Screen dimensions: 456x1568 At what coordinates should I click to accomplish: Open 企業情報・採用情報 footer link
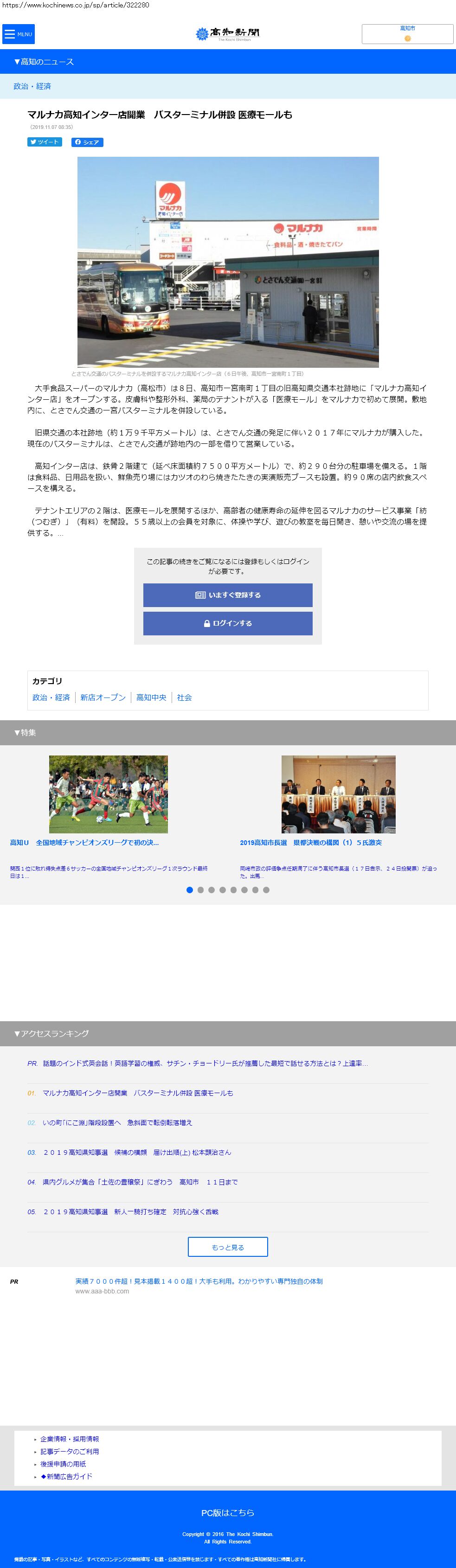pos(70,1439)
